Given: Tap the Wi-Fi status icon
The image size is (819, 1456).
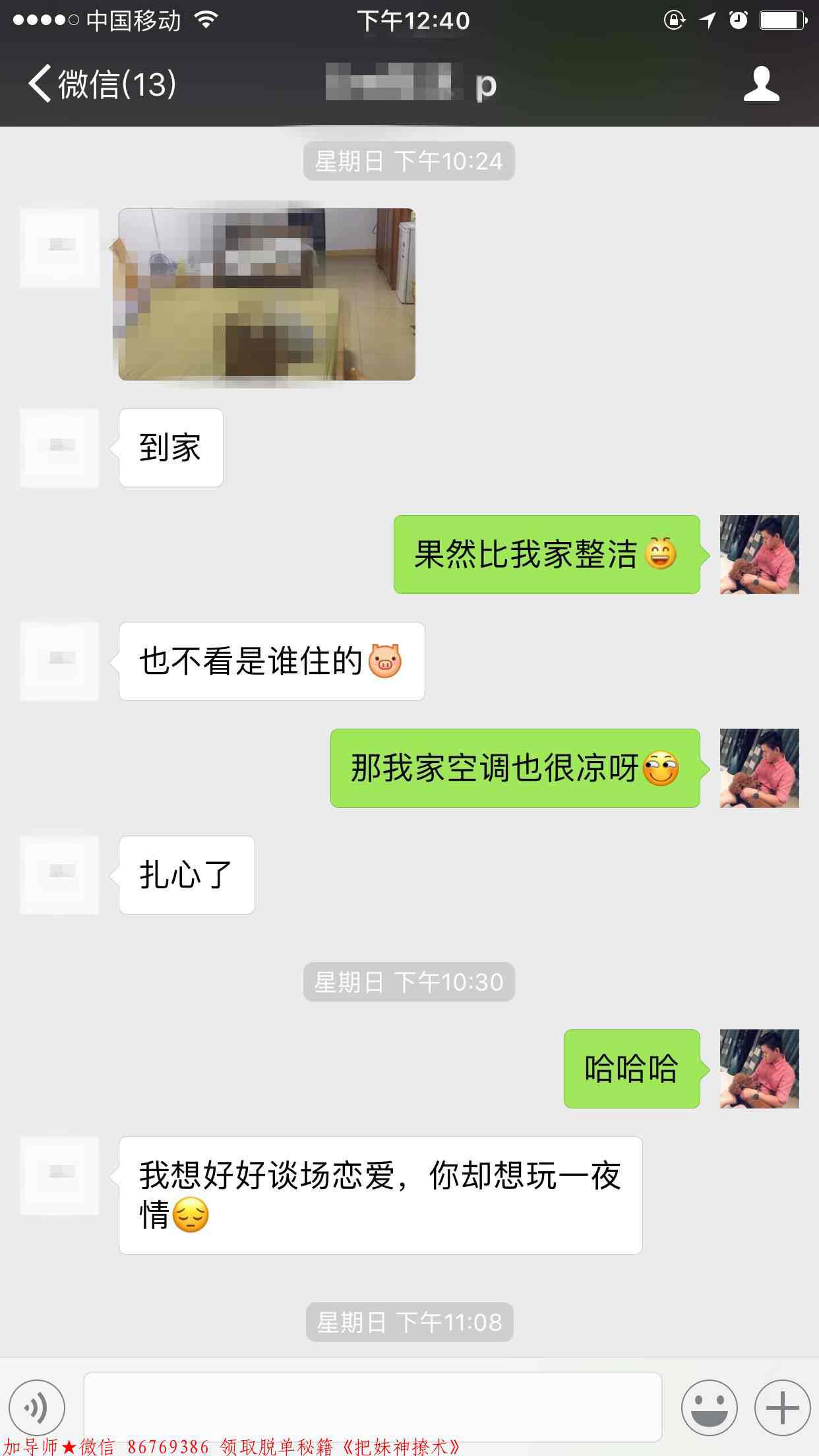Looking at the screenshot, I should point(204,20).
